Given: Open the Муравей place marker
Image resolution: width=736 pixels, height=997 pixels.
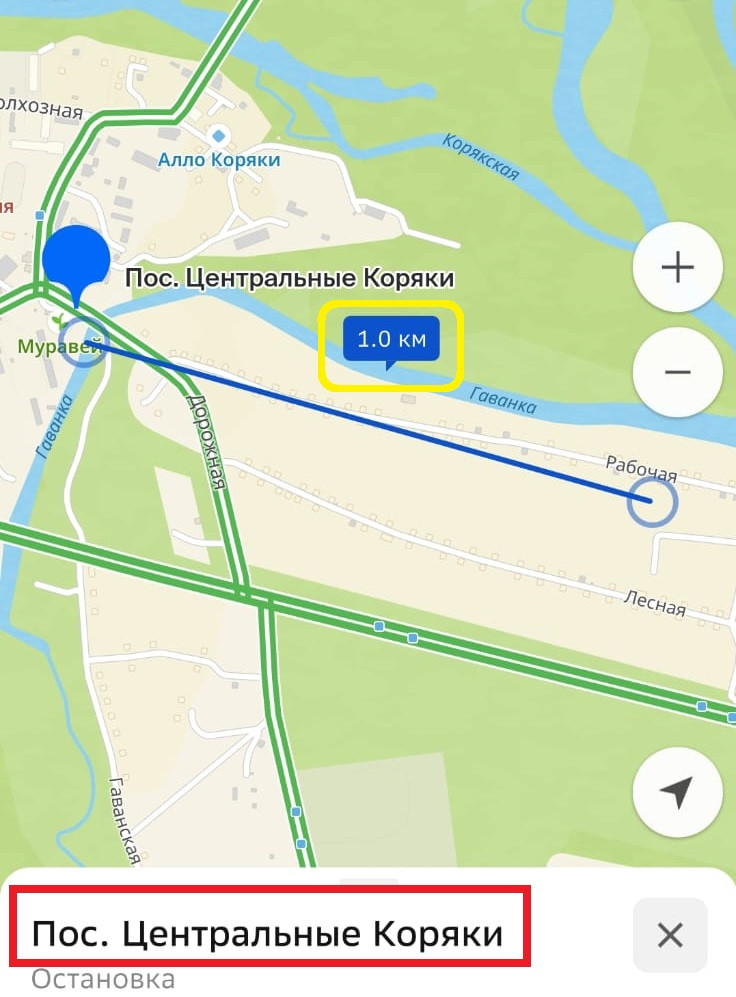Looking at the screenshot, I should [58, 323].
